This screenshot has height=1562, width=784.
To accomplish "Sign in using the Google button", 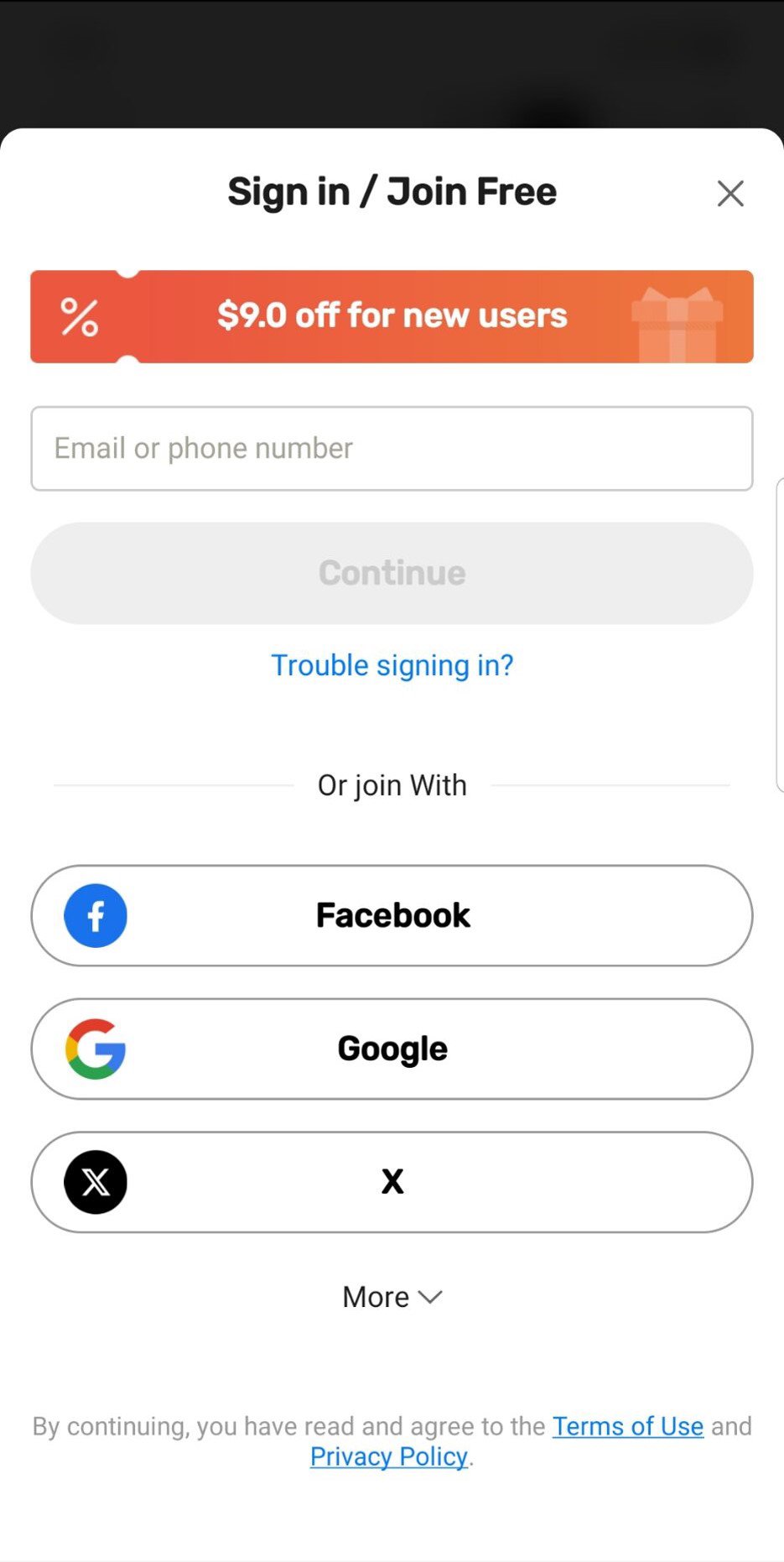I will [x=392, y=1049].
